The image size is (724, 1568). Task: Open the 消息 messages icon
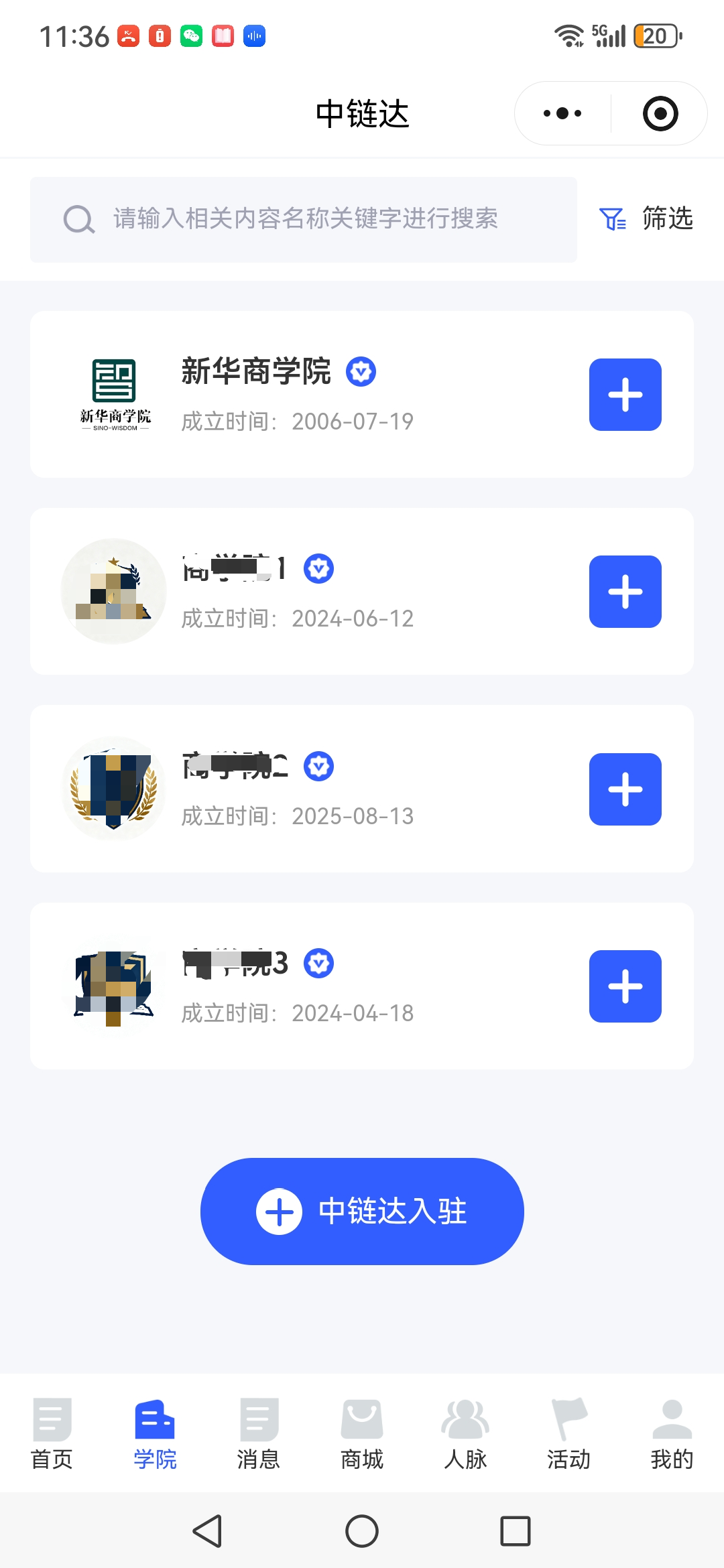coord(258,1419)
